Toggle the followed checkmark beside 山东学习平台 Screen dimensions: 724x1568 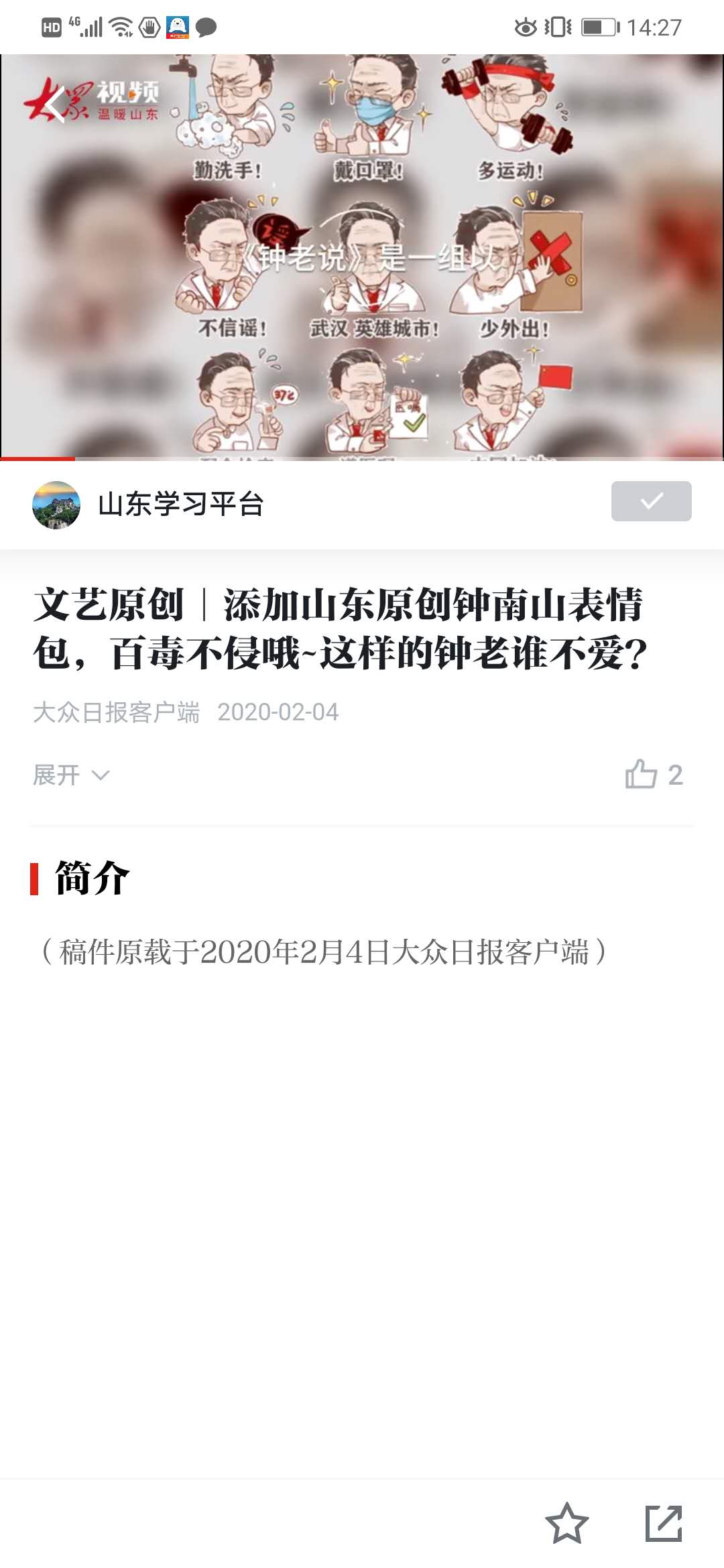tap(653, 501)
